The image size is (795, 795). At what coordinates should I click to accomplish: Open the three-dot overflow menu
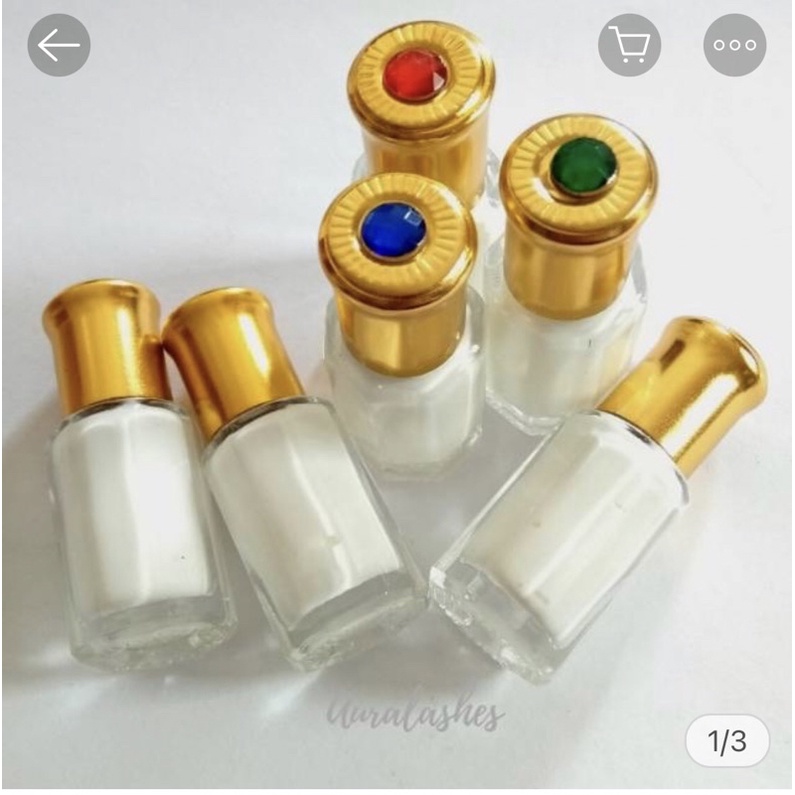[x=734, y=45]
